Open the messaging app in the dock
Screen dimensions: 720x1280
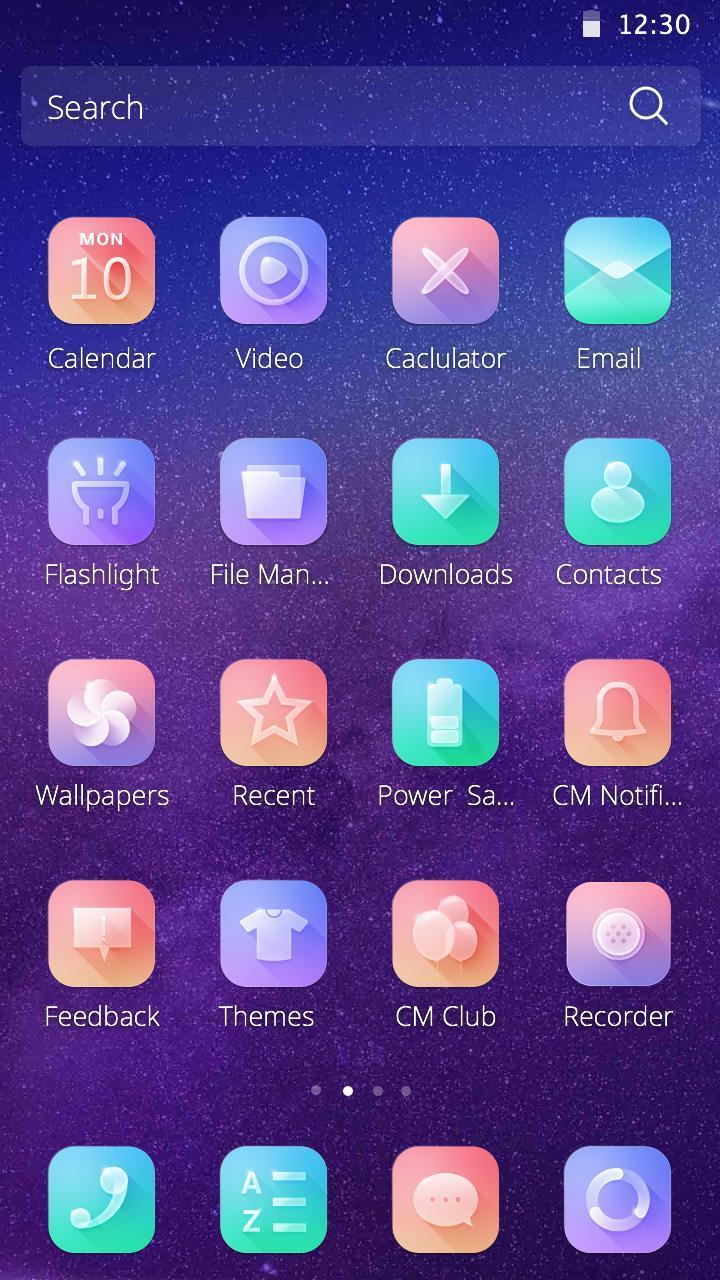coord(446,1199)
